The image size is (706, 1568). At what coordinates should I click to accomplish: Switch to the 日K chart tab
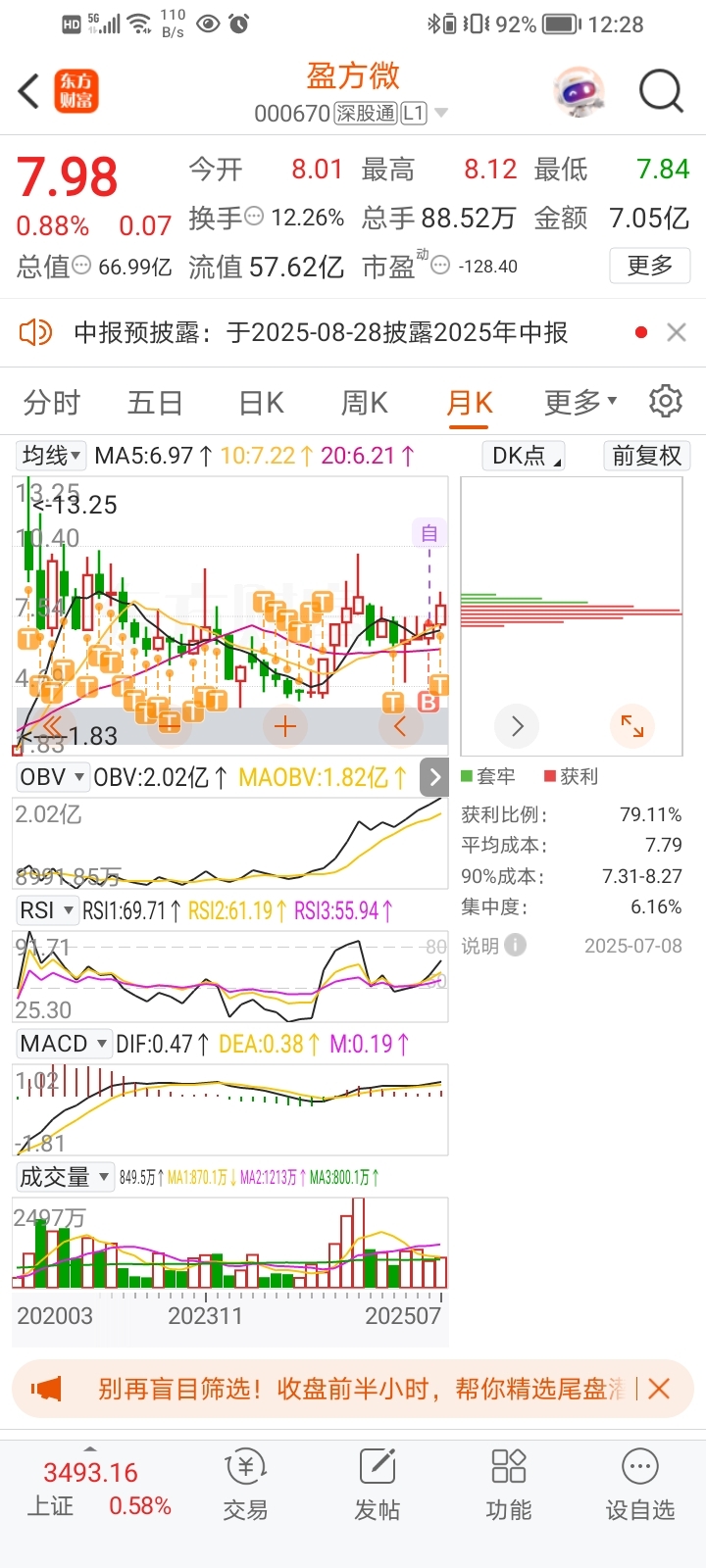pyautogui.click(x=261, y=403)
